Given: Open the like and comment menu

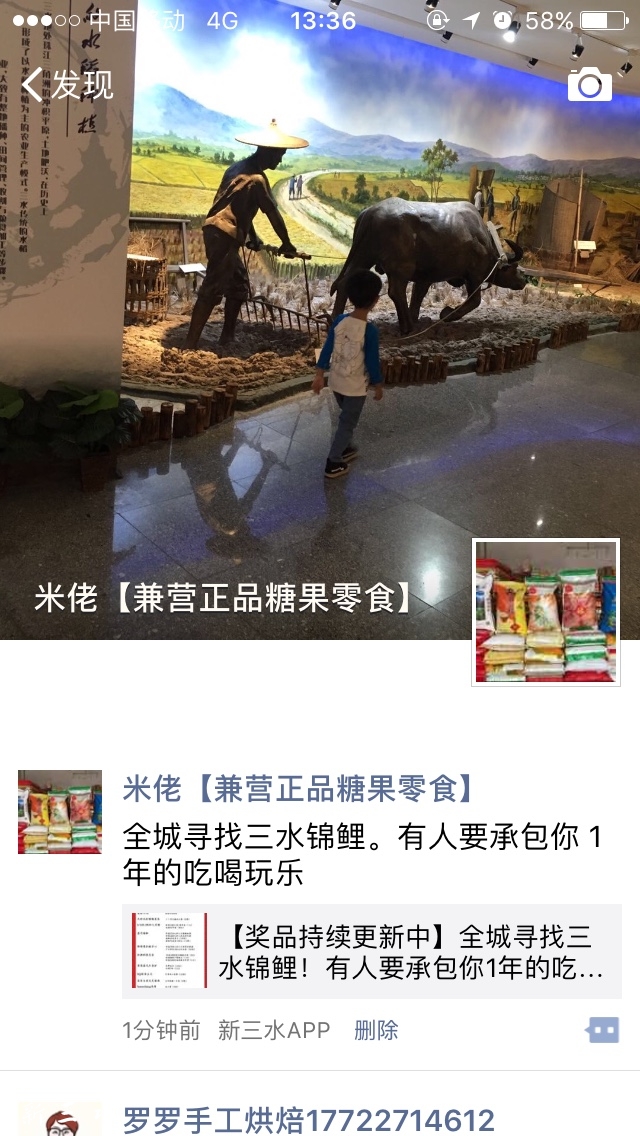Looking at the screenshot, I should pos(603,1030).
